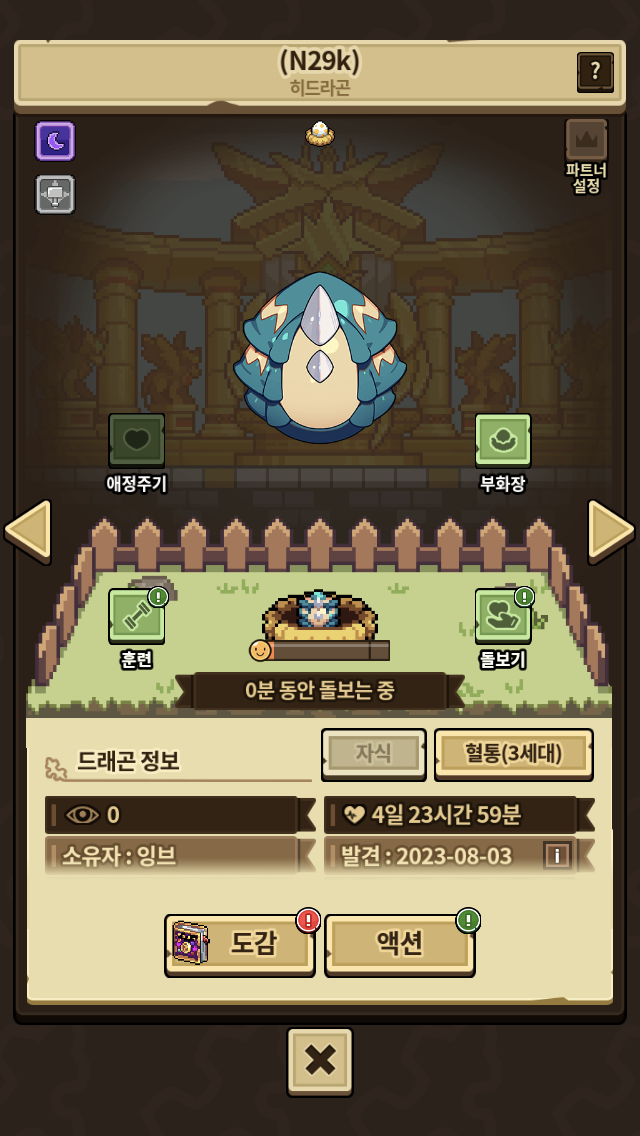Screen dimensions: 640x1136
Task: Close the dragon info panel
Action: coord(320,1061)
